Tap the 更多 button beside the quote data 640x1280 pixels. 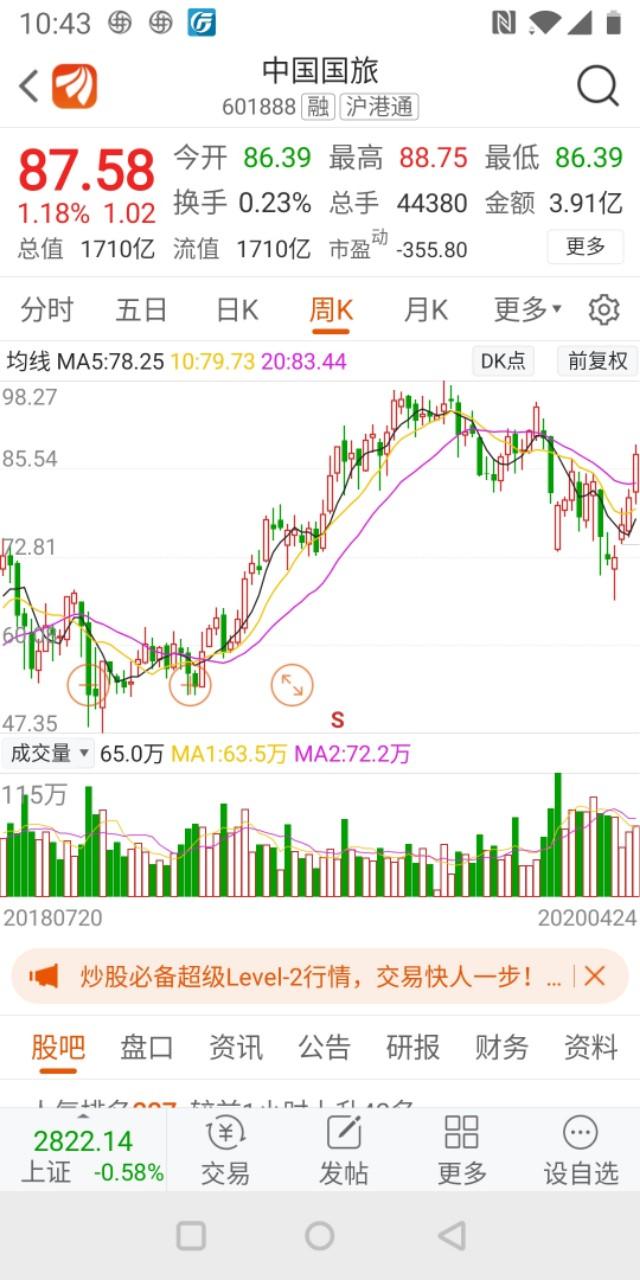585,246
